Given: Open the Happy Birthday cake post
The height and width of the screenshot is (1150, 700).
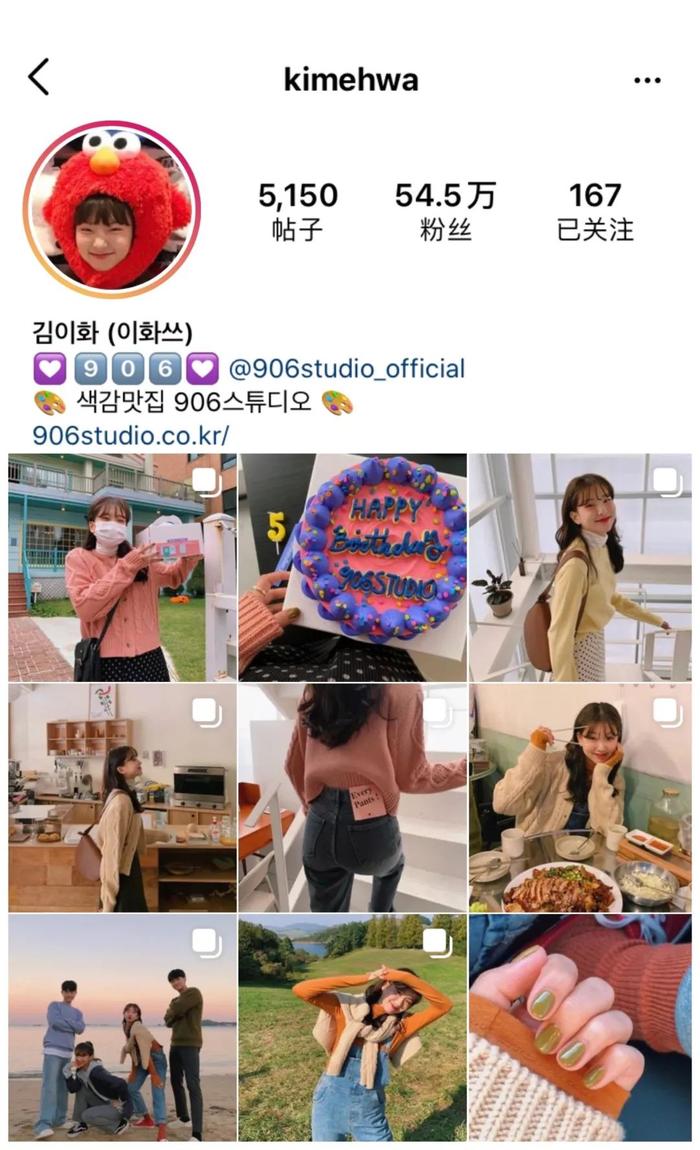Looking at the screenshot, I should [352, 567].
